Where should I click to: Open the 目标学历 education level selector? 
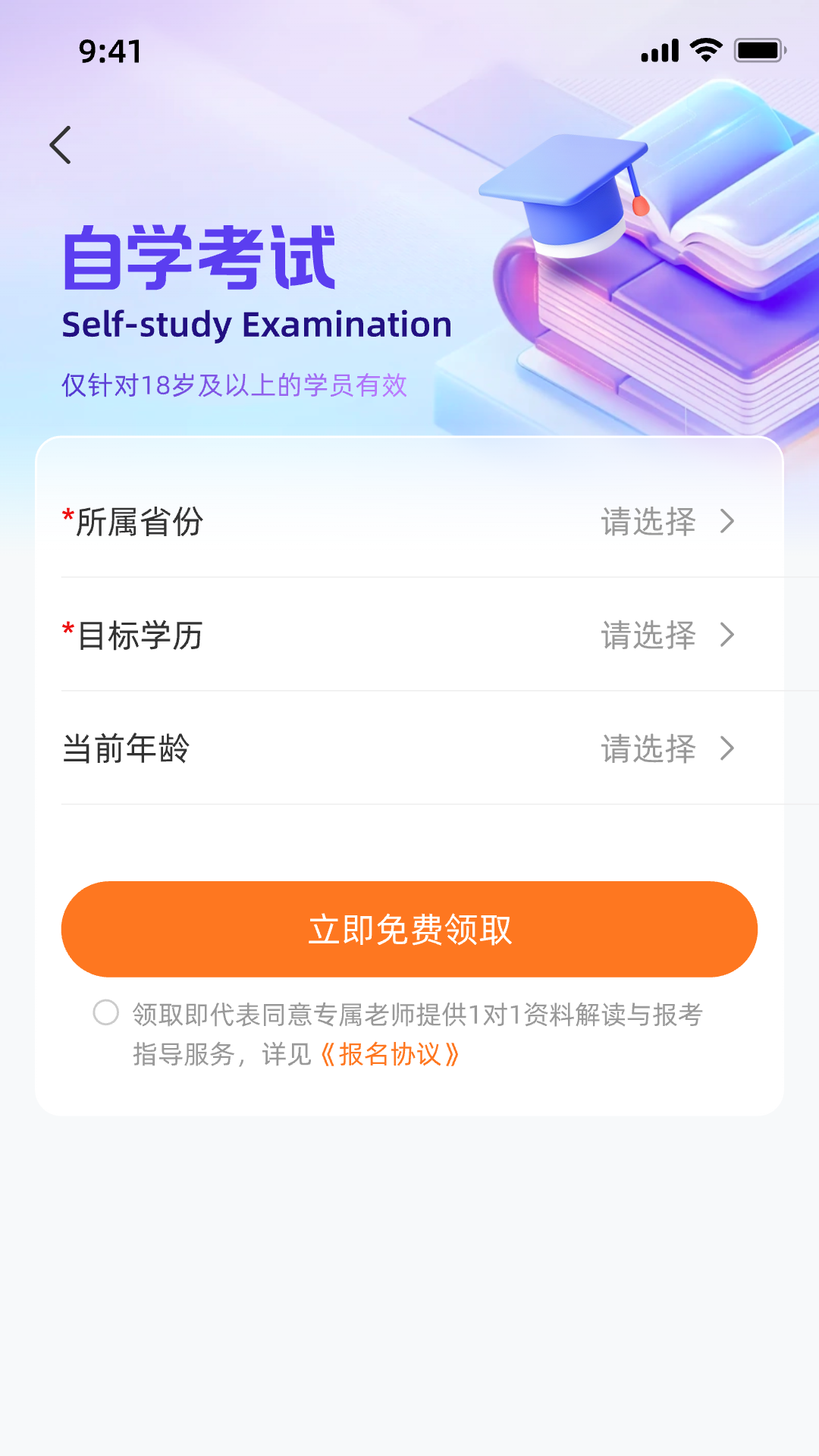click(409, 636)
